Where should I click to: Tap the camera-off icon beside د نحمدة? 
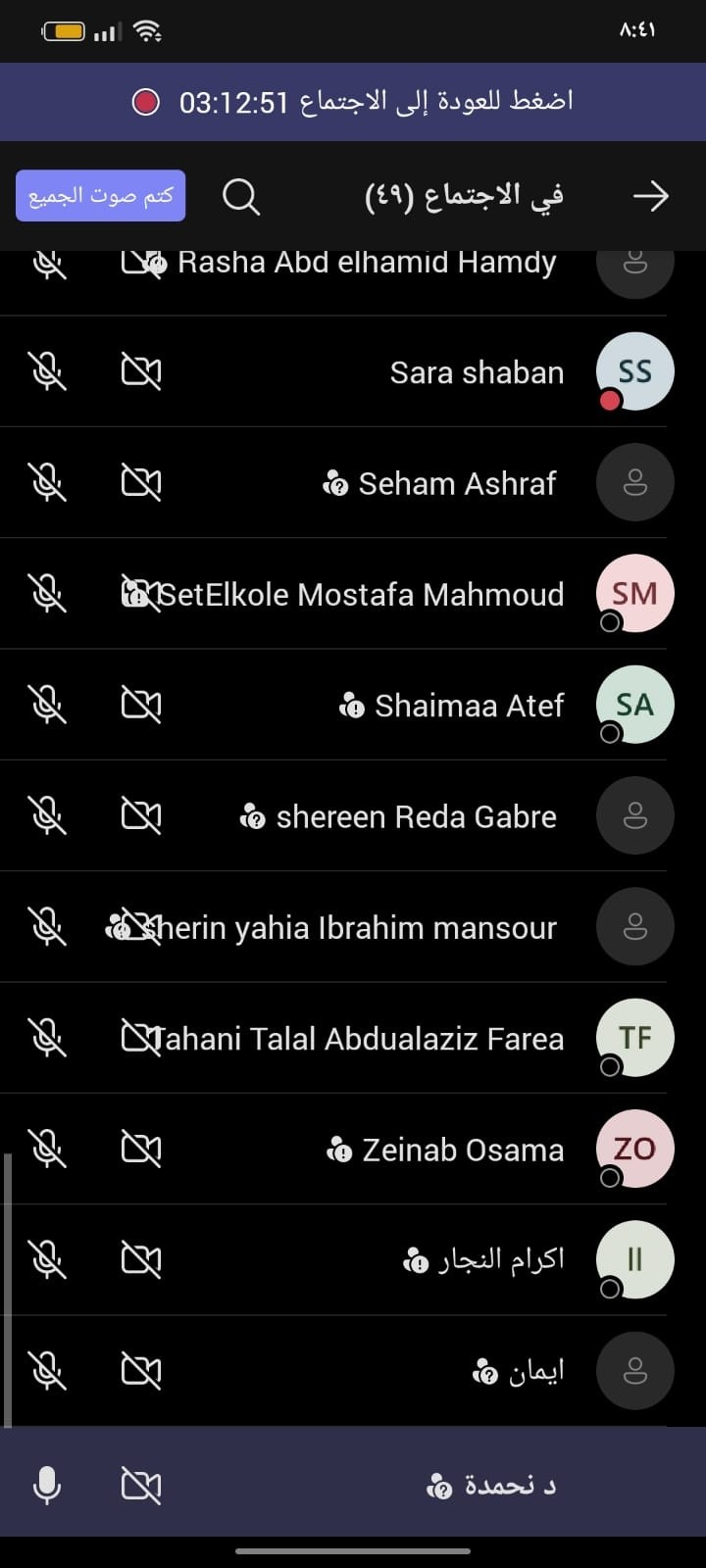point(141,1485)
